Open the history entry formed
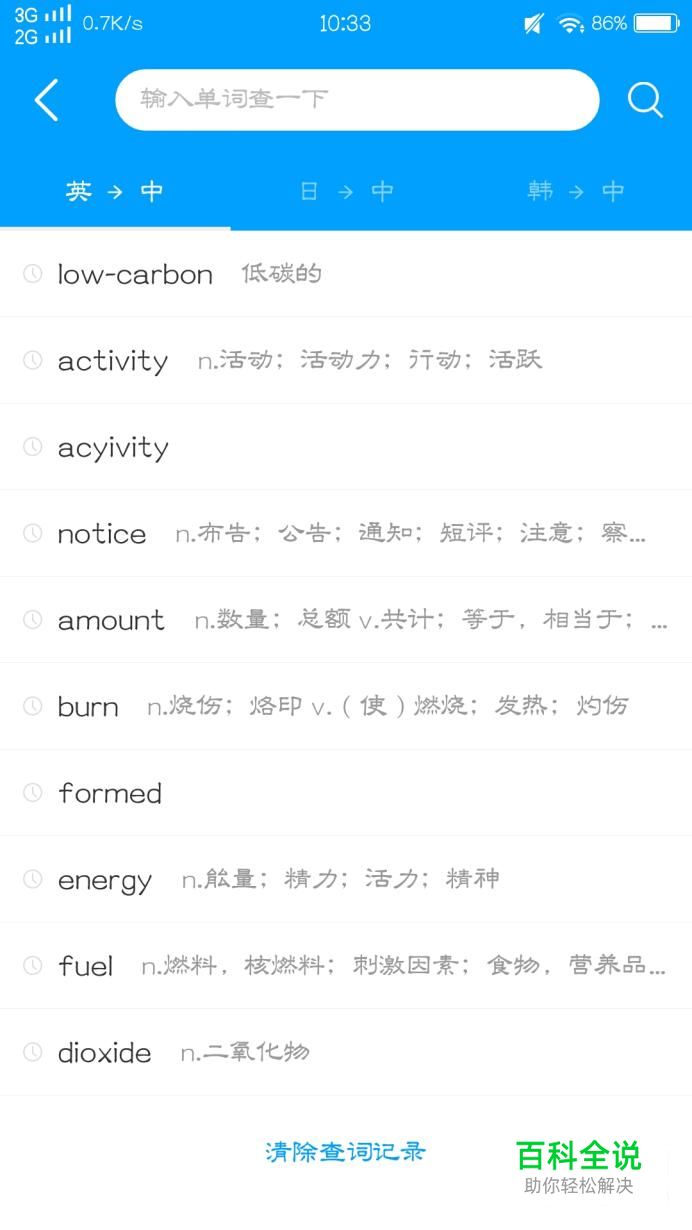The width and height of the screenshot is (692, 1230). tap(346, 793)
